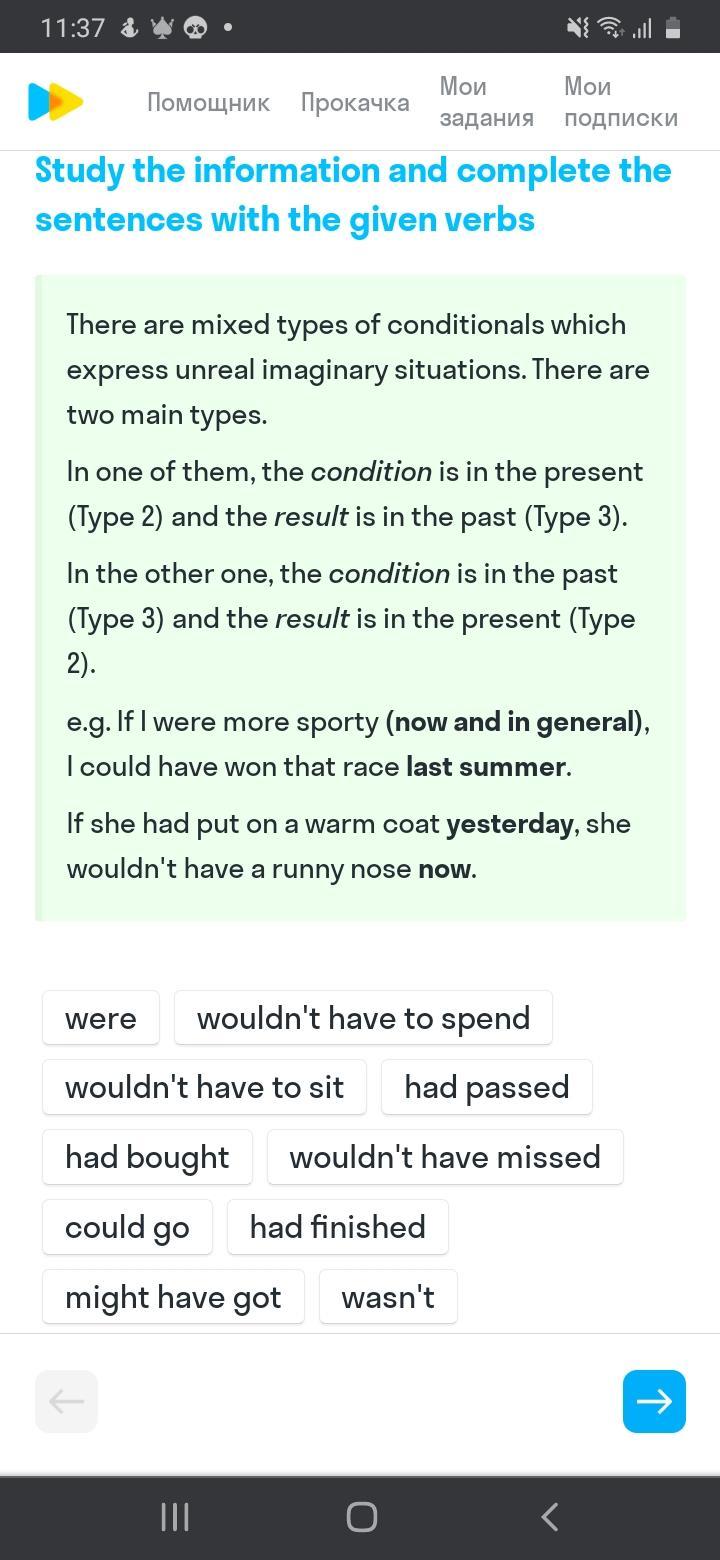
Task: Choose 'wouldn't have missed' chip
Action: tap(445, 1157)
